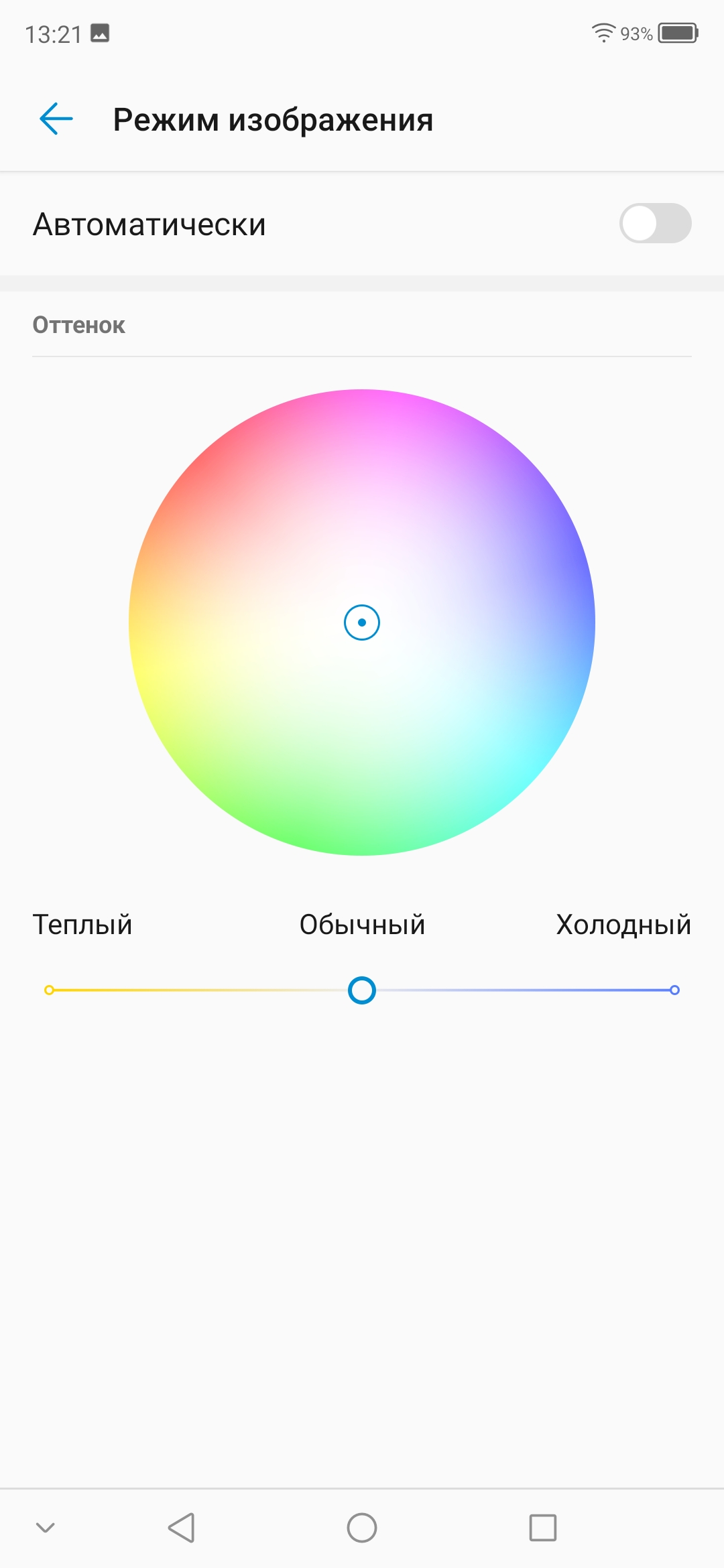The image size is (724, 1568).
Task: Tap the center of the hue color wheel
Action: click(x=362, y=623)
